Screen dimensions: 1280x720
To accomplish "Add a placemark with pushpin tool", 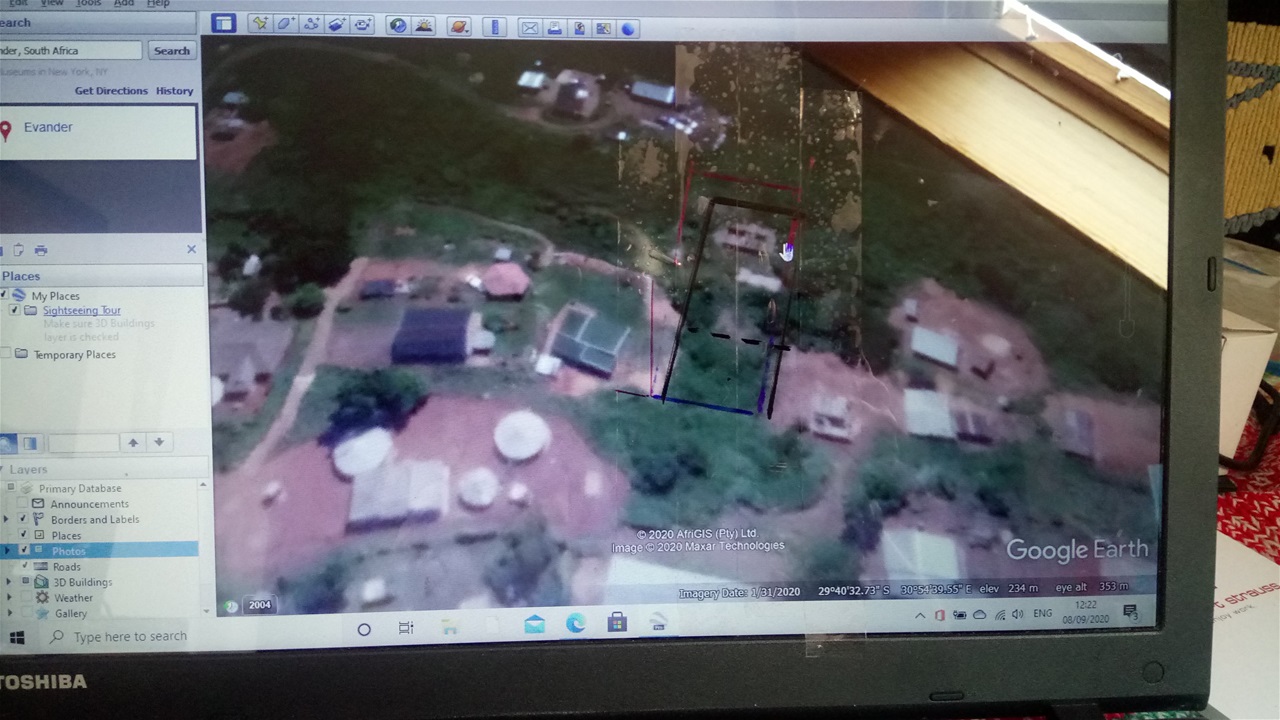I will tap(260, 24).
